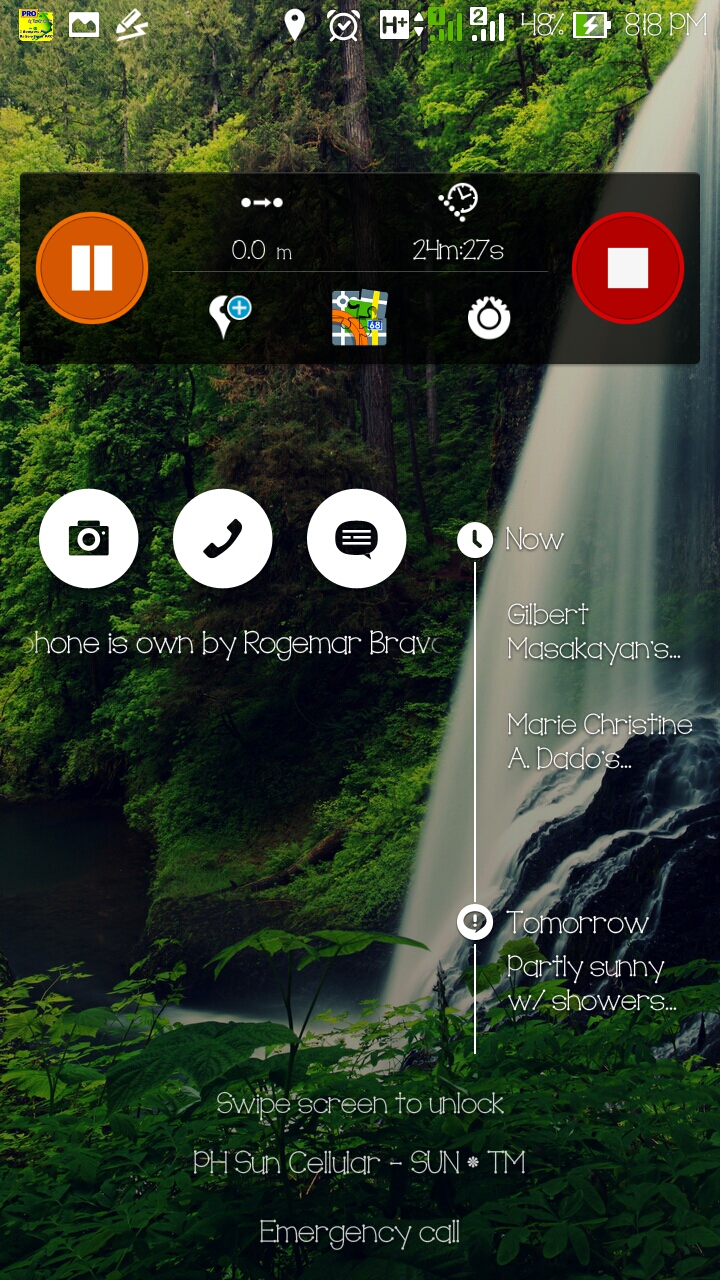Make an emergency call
This screenshot has height=1280, width=720.
pyautogui.click(x=360, y=1232)
